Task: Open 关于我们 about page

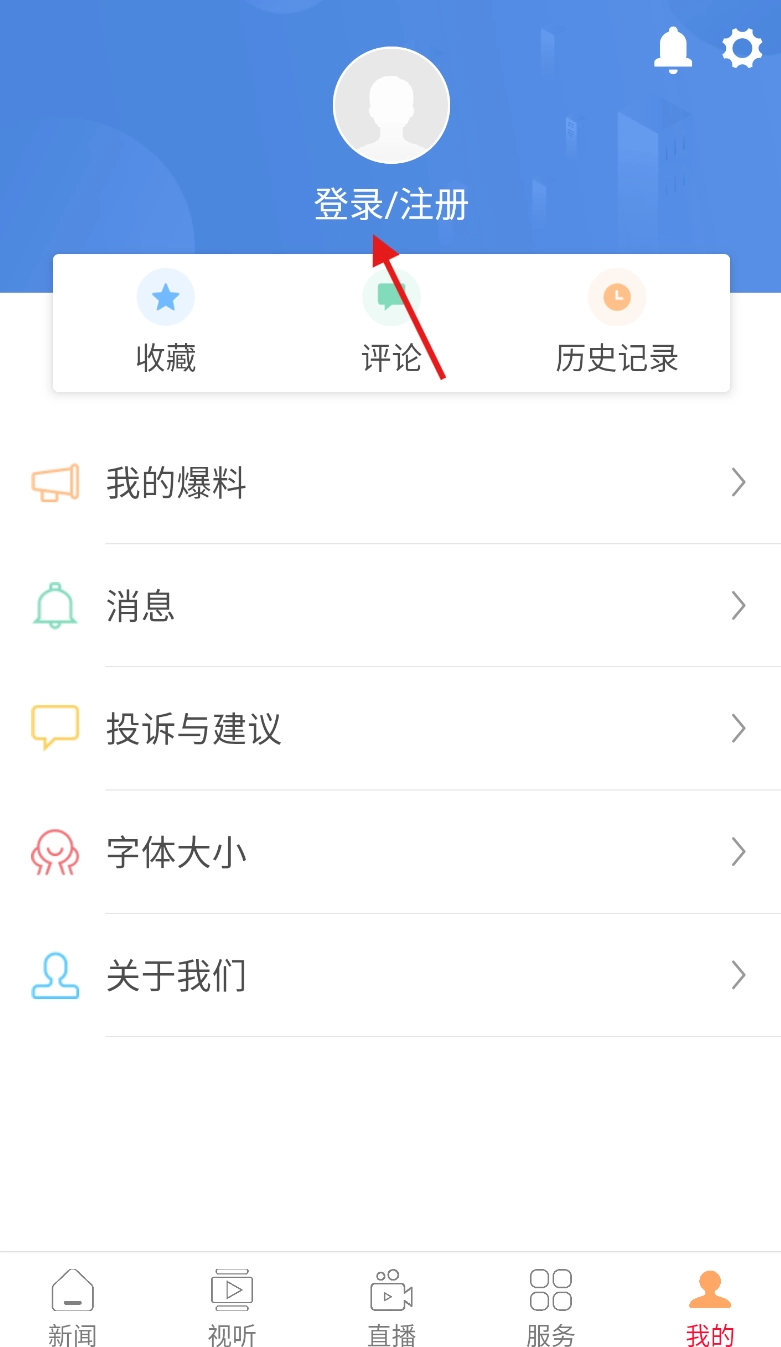Action: (390, 975)
